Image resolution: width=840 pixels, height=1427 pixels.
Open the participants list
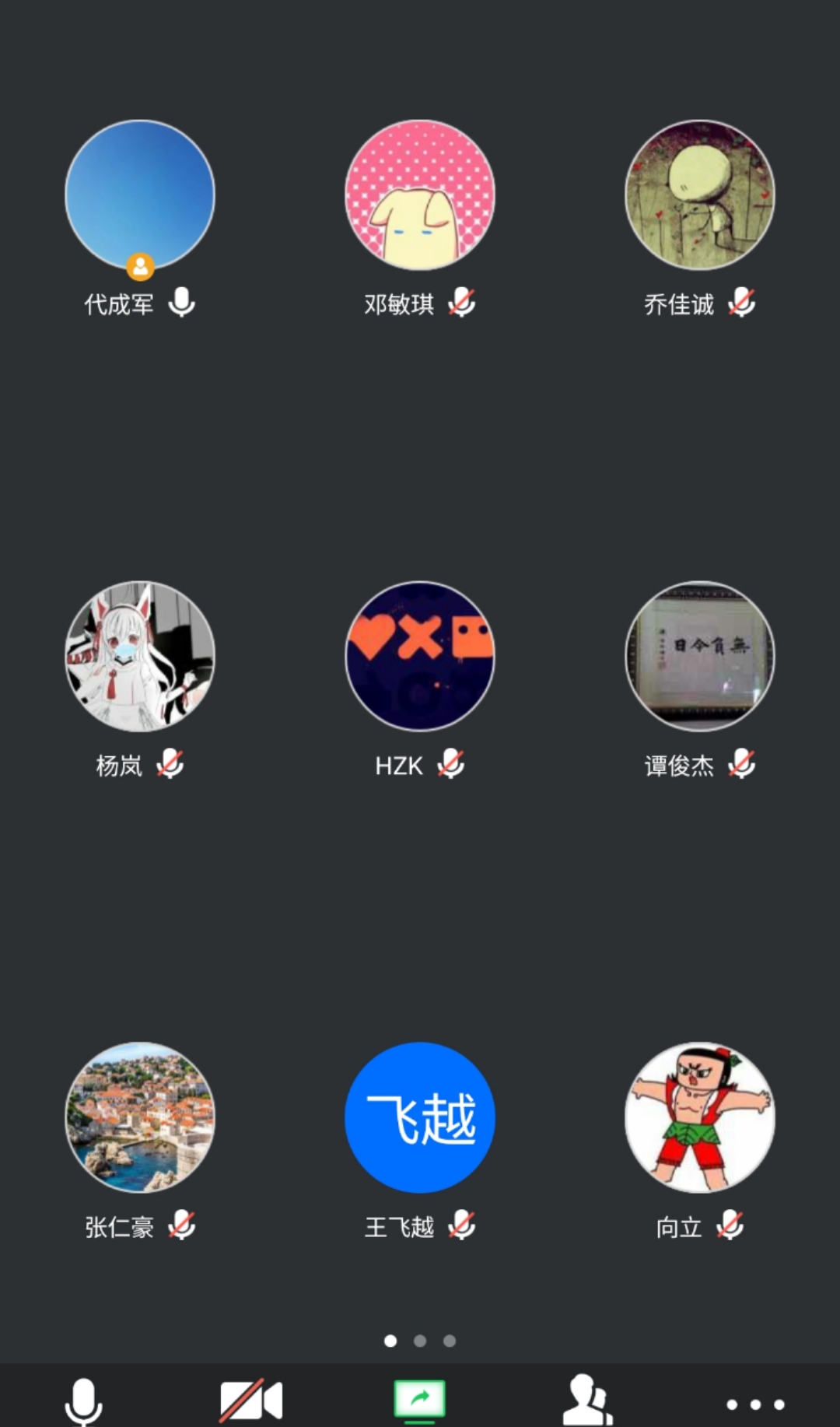[x=587, y=1400]
